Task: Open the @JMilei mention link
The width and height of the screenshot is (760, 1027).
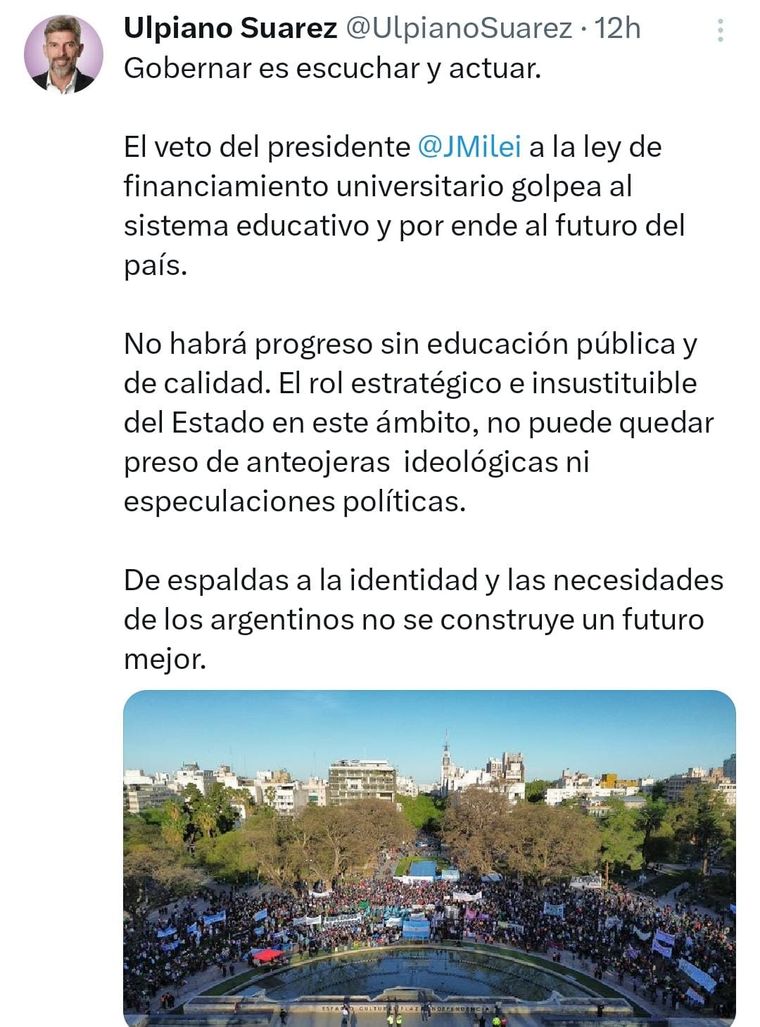Action: point(469,148)
